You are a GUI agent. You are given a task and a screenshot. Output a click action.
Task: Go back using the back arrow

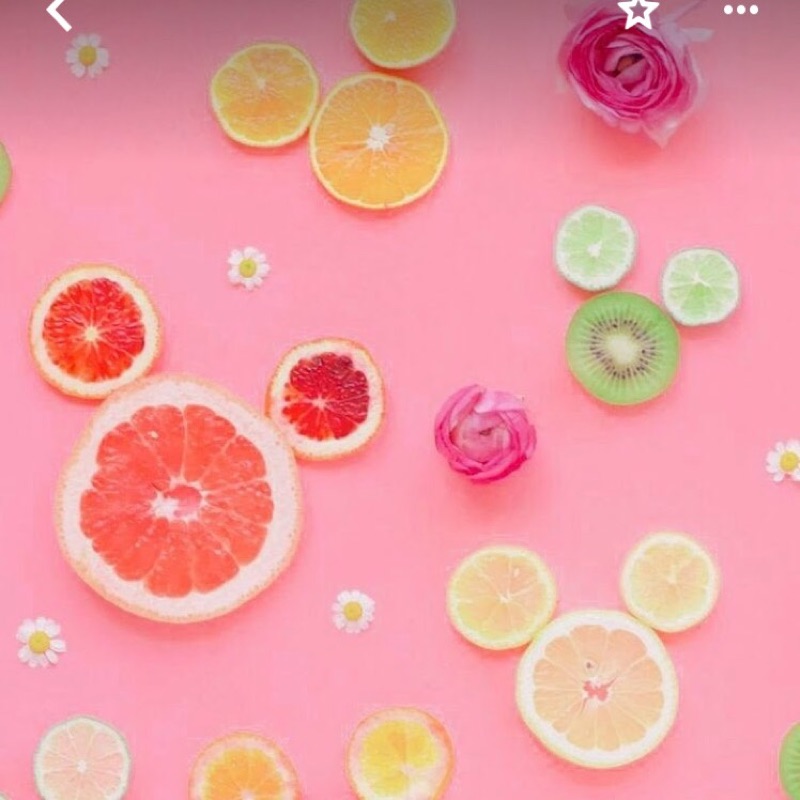point(59,12)
